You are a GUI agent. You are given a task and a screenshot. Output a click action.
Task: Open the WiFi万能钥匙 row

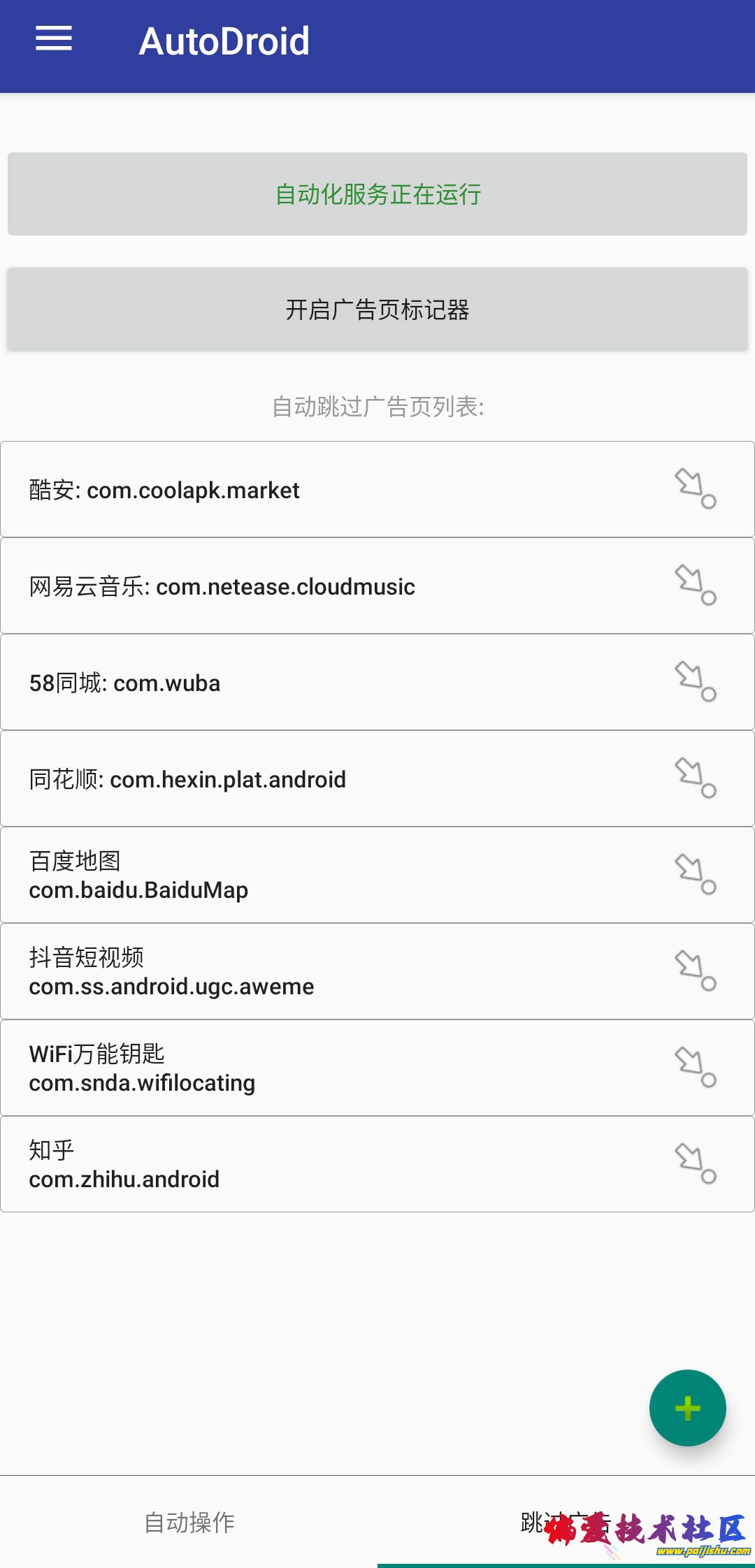click(315, 1068)
